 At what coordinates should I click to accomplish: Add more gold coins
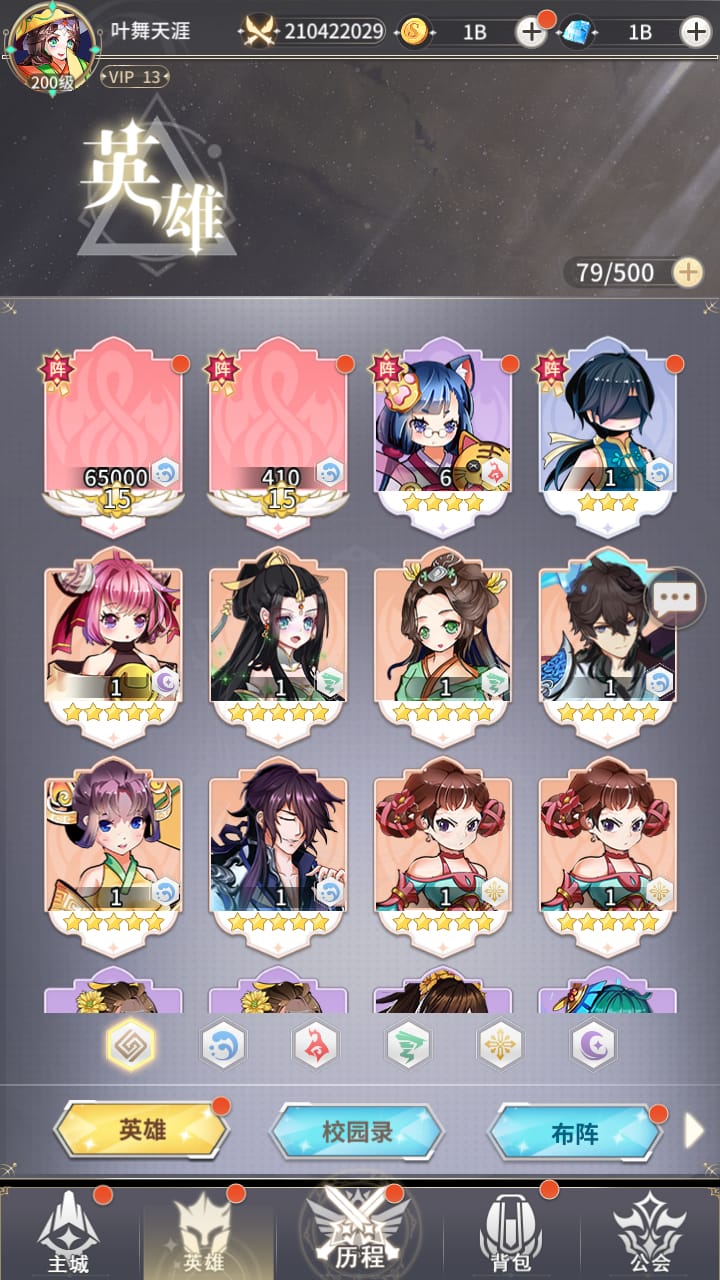pyautogui.click(x=531, y=32)
